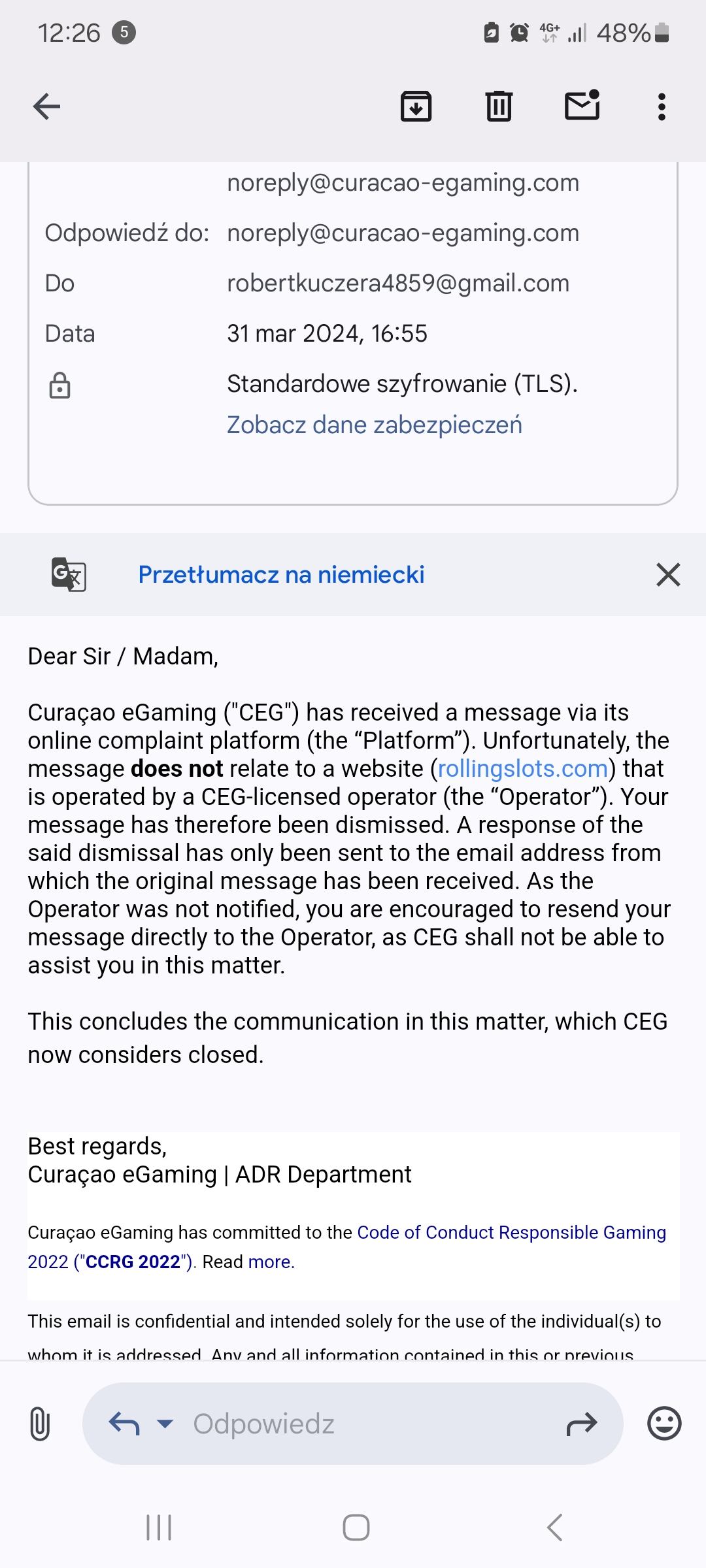This screenshot has height=1568, width=706.
Task: Expand the reply type dropdown arrow
Action: click(165, 1423)
